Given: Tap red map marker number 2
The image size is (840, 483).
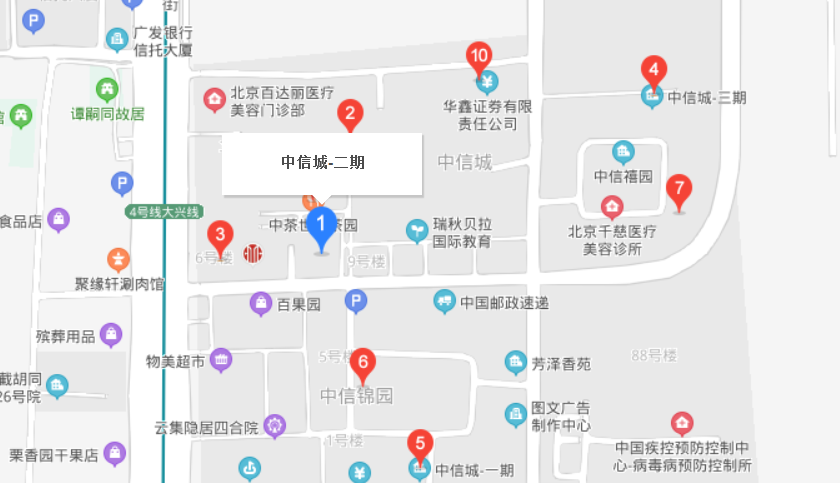Looking at the screenshot, I should (349, 113).
